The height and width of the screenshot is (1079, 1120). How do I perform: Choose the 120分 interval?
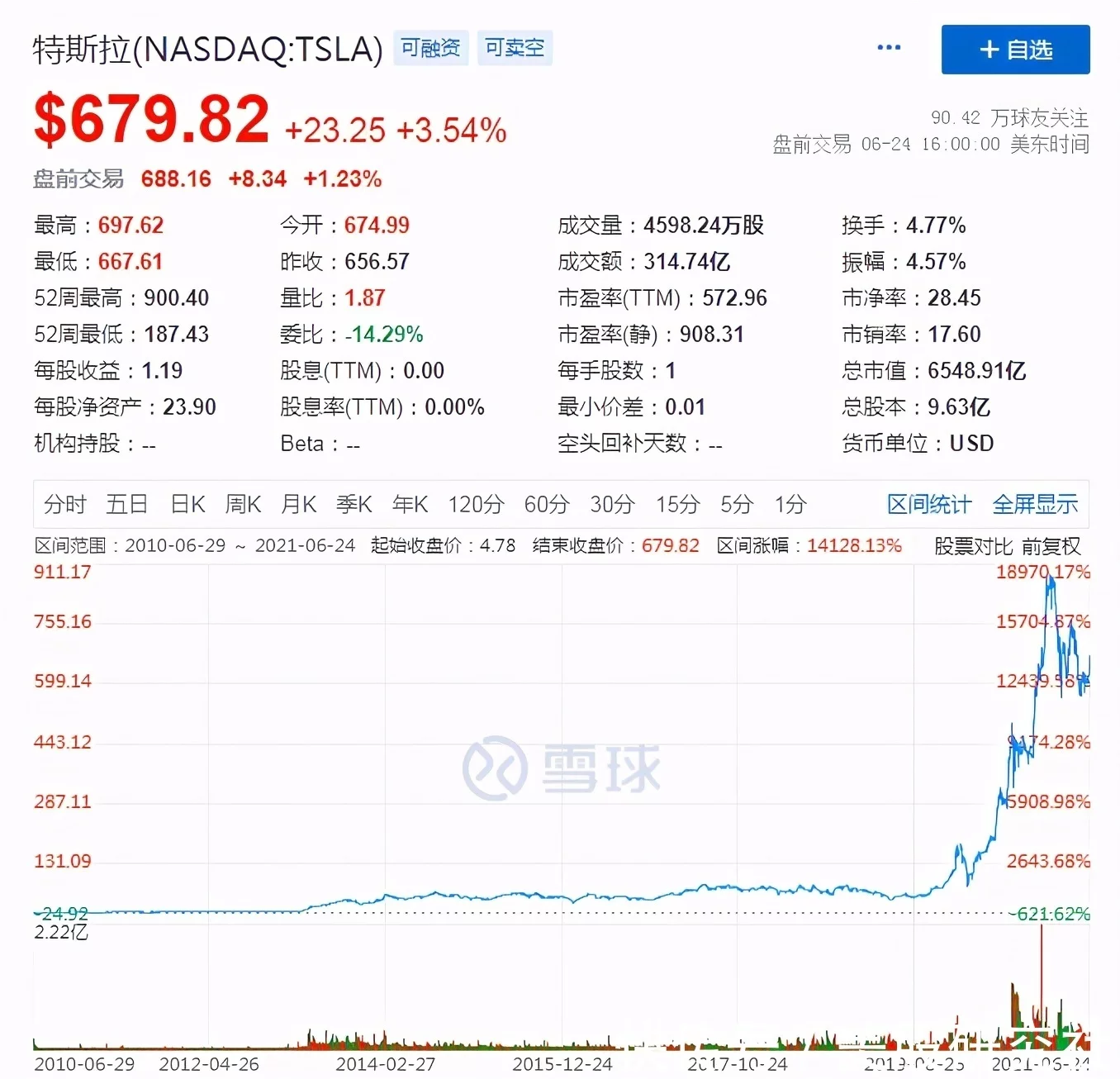click(476, 504)
